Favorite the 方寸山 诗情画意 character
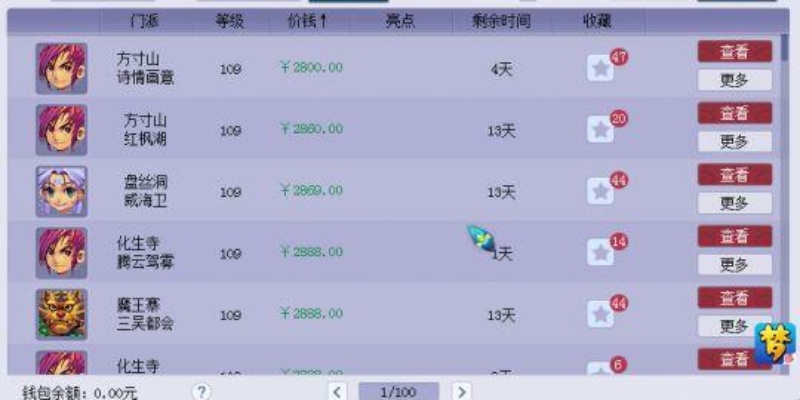Image resolution: width=800 pixels, height=400 pixels. tap(600, 69)
